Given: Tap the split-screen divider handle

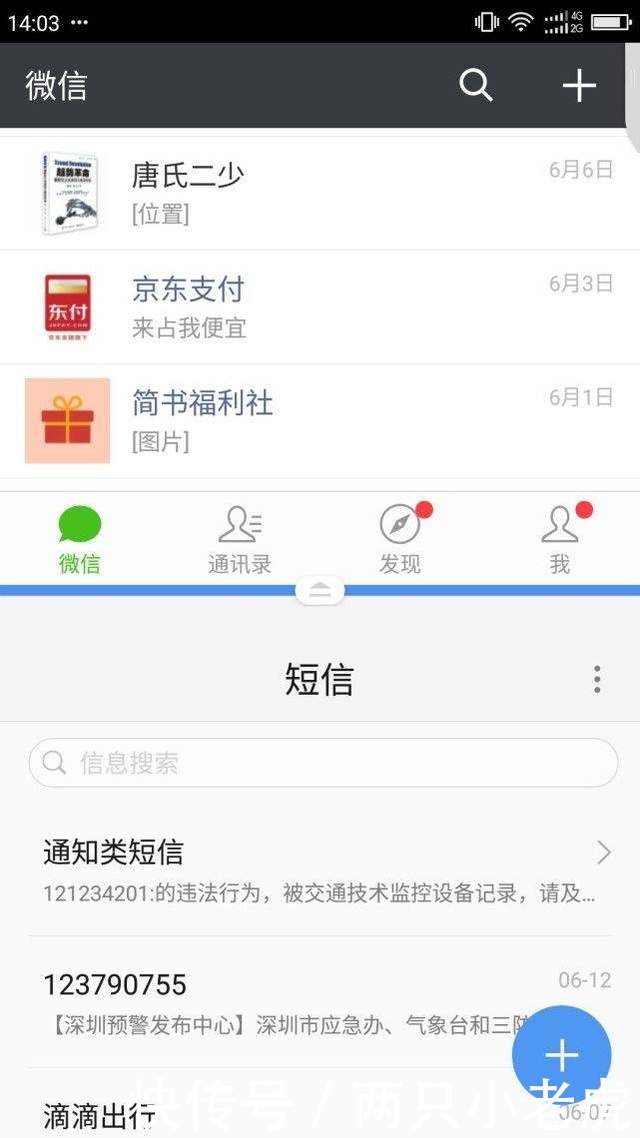Looking at the screenshot, I should (320, 590).
